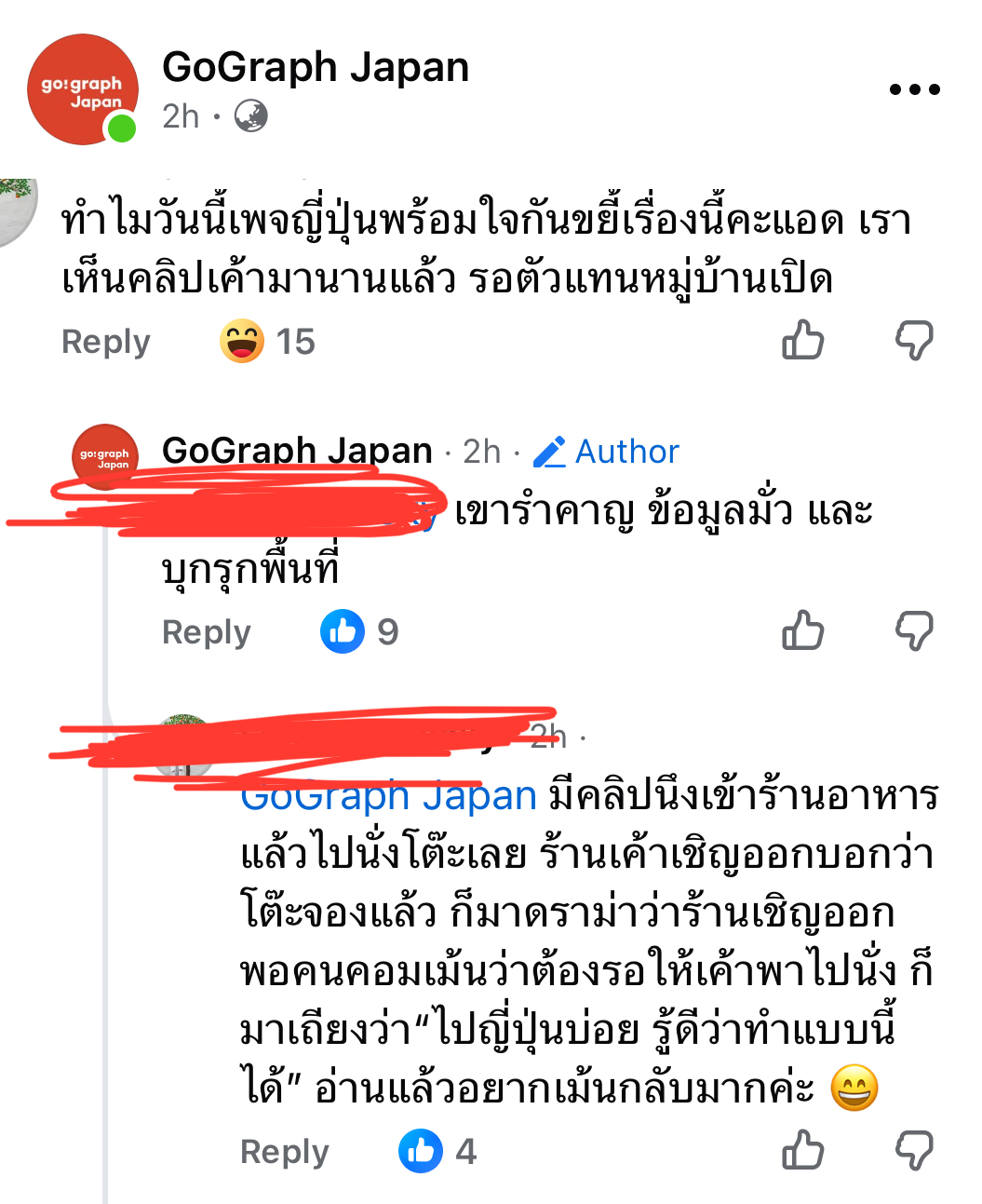Dislike the comment with 15 reactions
982x1204 pixels.
point(914,340)
